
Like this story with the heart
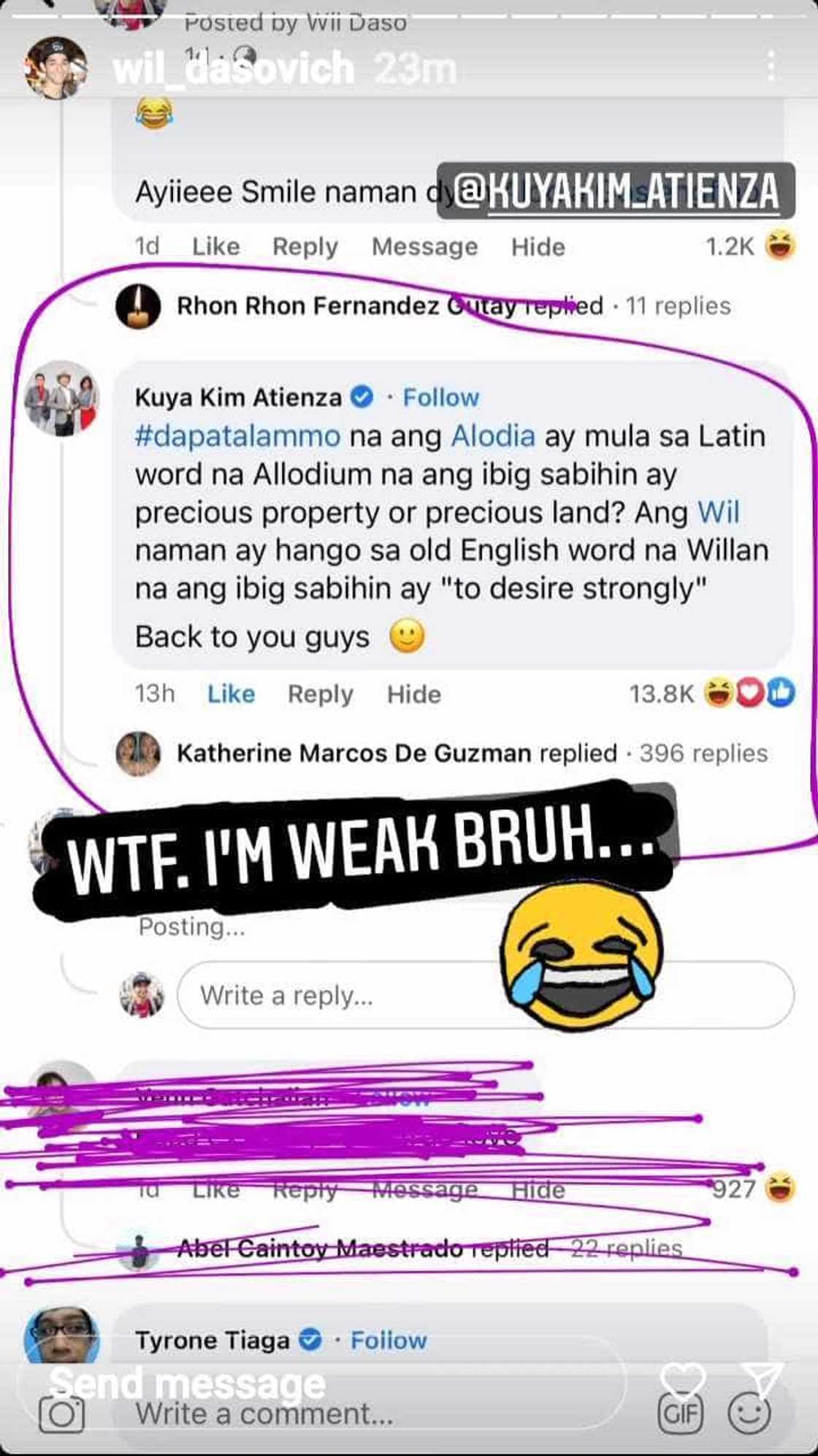pos(682,1378)
